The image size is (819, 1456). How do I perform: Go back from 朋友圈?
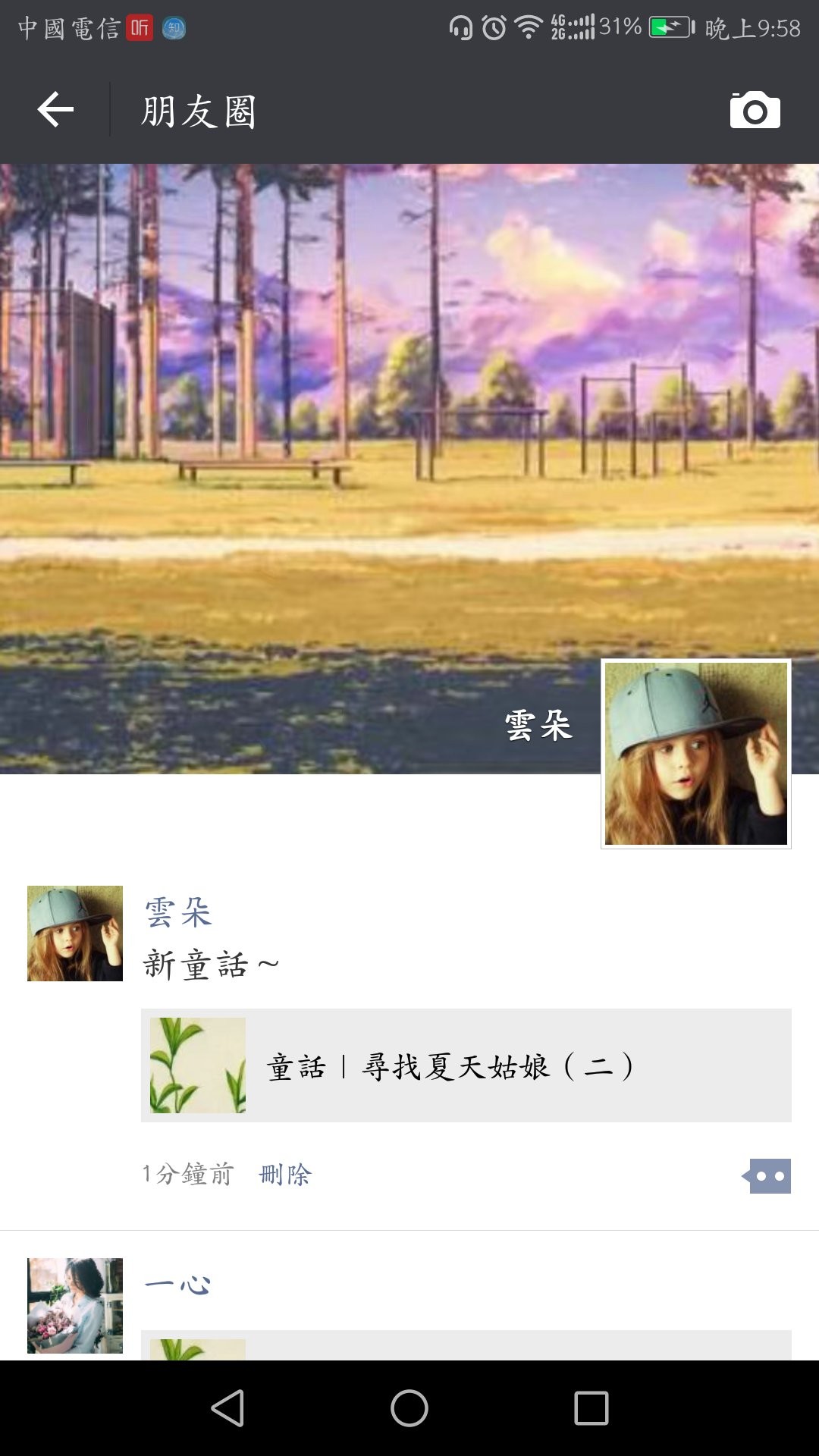55,111
